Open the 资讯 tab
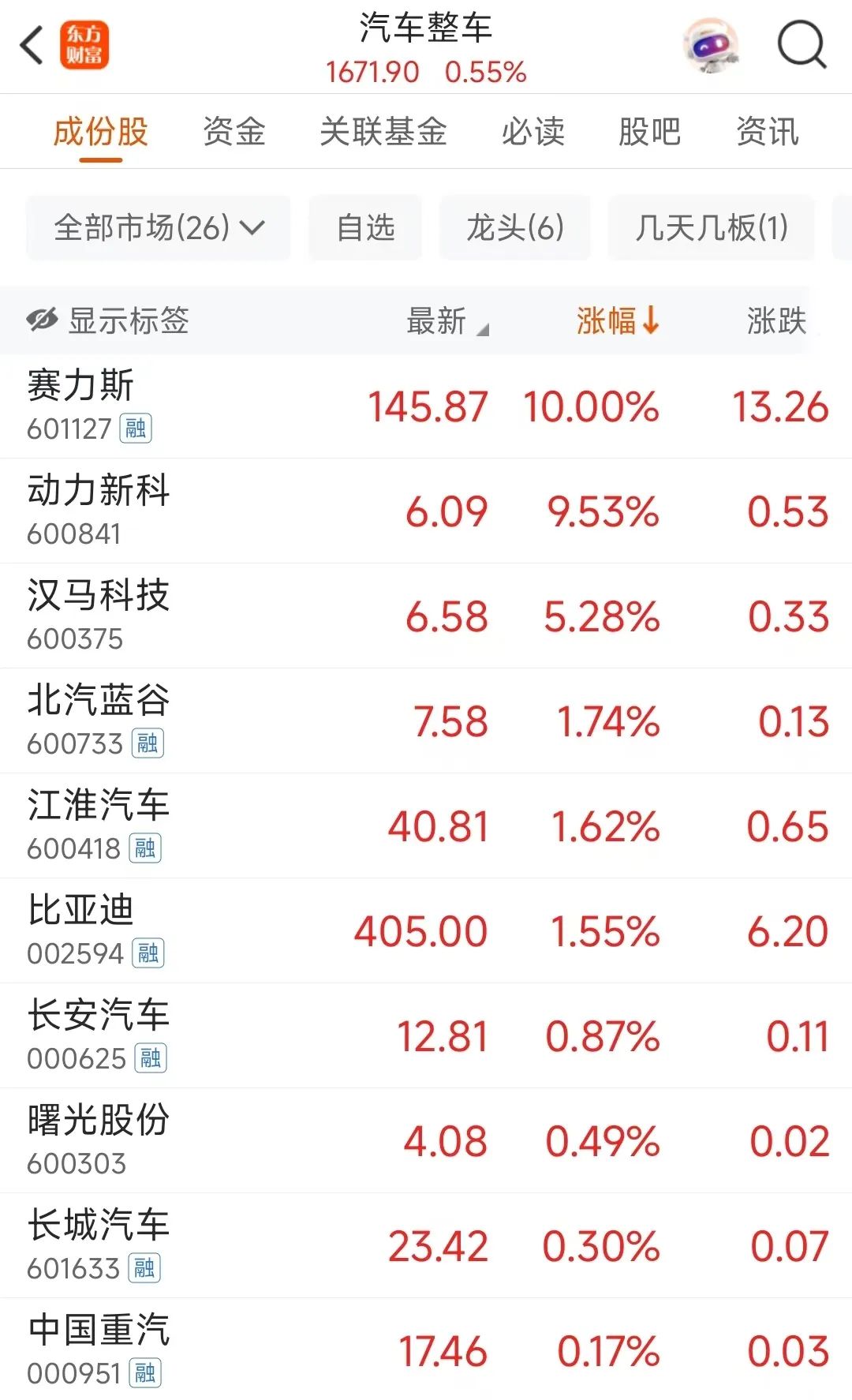The image size is (852, 1400). pyautogui.click(x=767, y=131)
